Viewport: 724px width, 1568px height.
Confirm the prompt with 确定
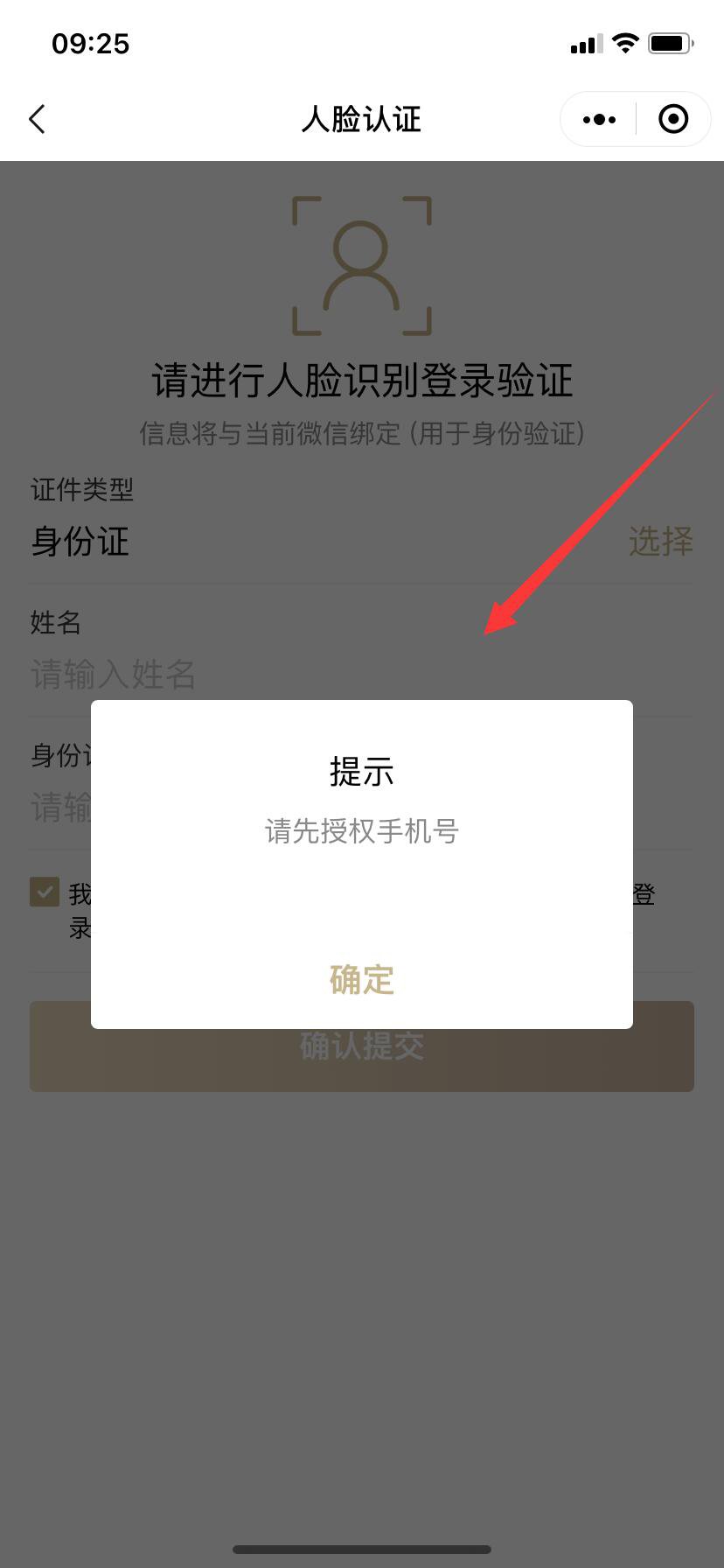click(x=361, y=980)
